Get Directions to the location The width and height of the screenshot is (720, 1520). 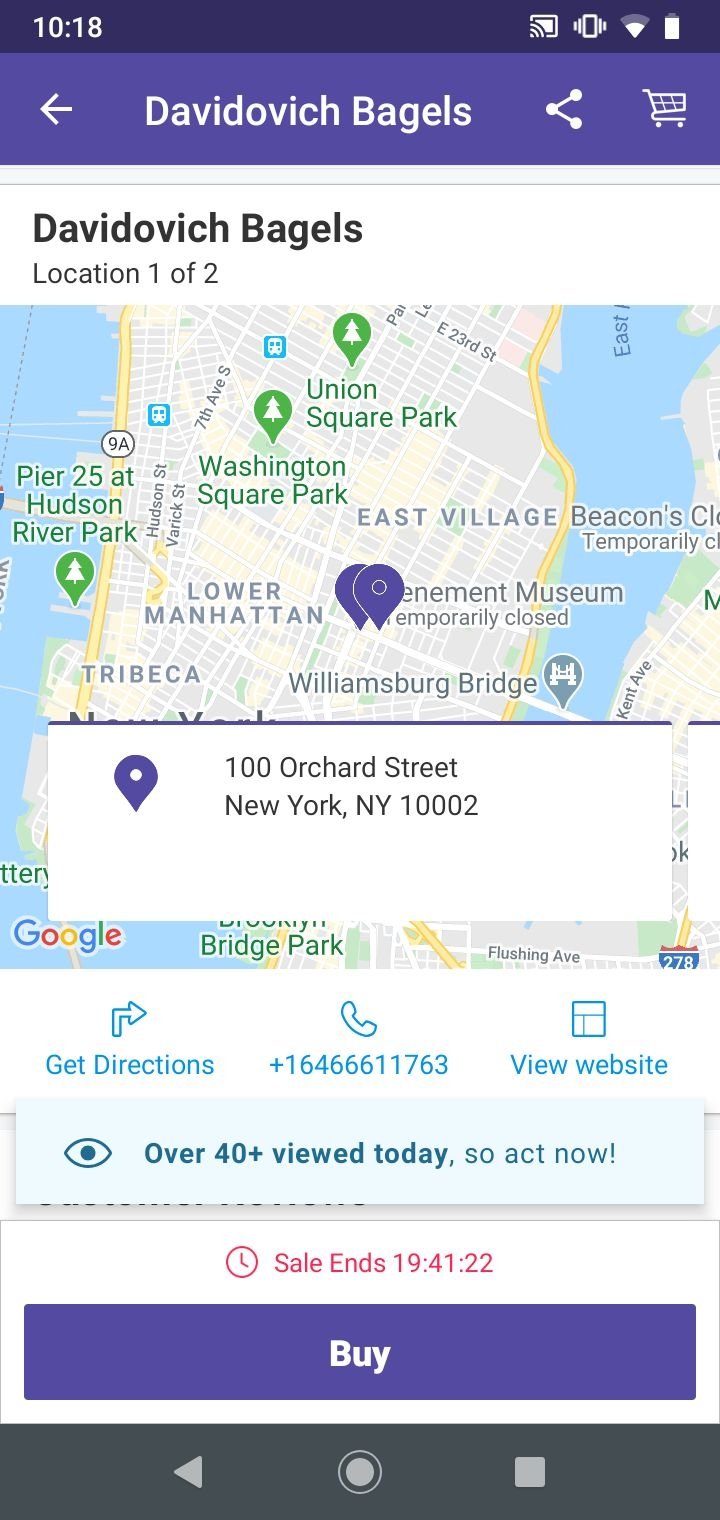130,1041
